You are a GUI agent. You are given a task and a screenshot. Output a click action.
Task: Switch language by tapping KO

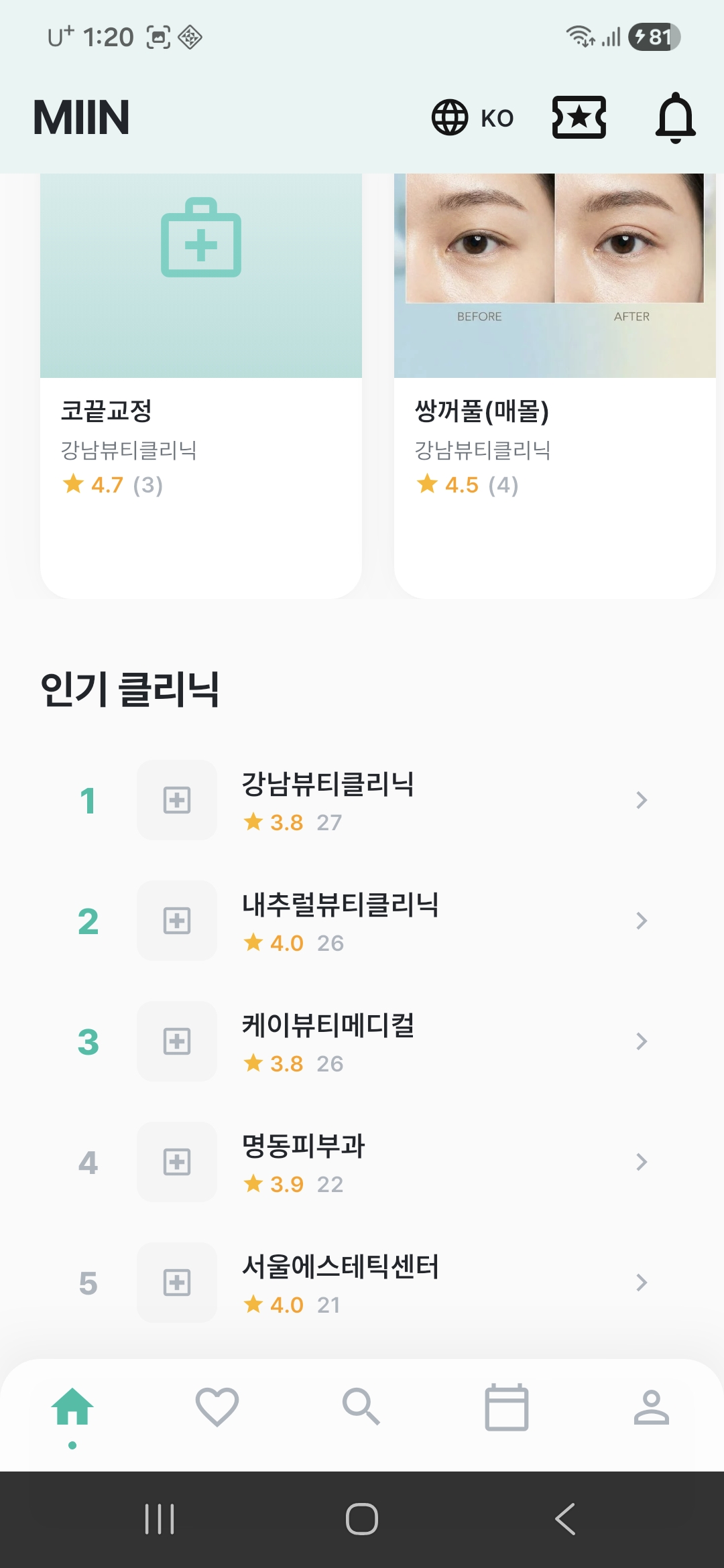click(495, 117)
